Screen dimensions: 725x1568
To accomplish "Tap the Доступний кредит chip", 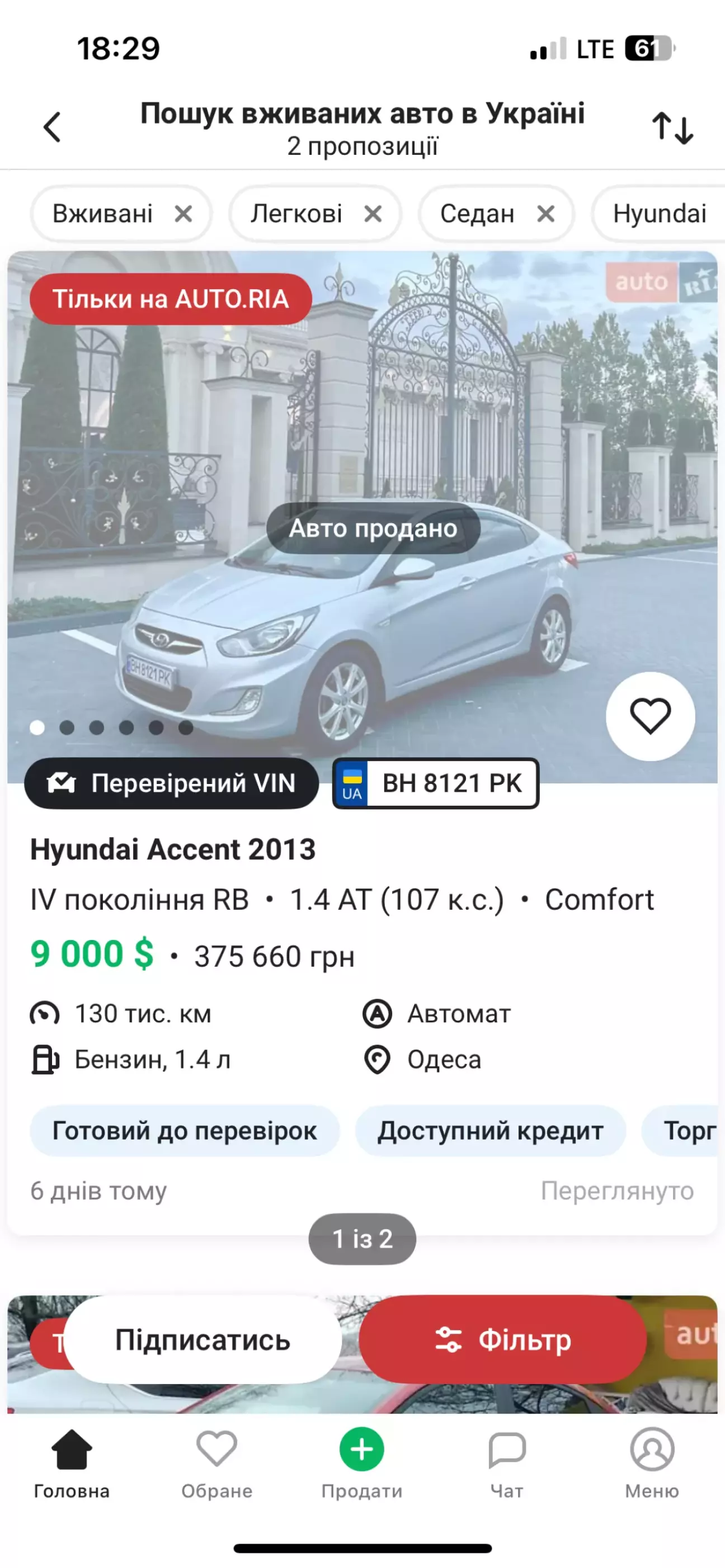I will tap(490, 1131).
